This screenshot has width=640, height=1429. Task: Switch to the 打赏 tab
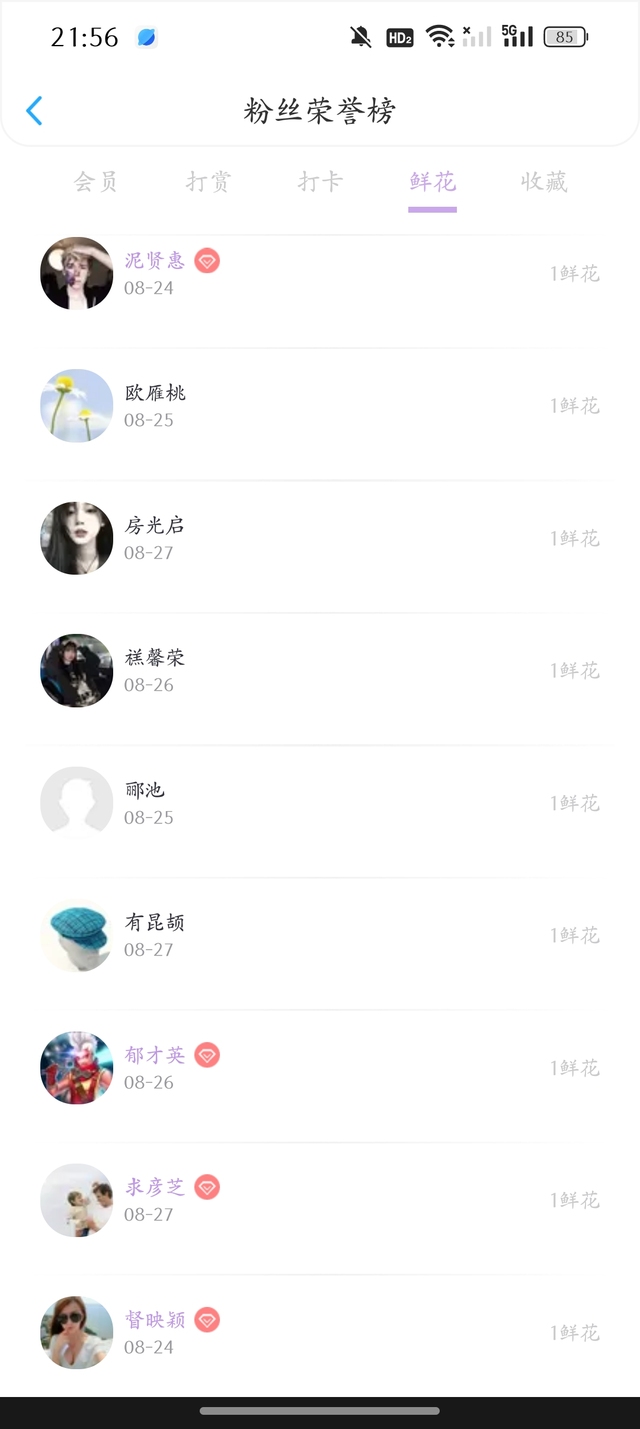208,182
